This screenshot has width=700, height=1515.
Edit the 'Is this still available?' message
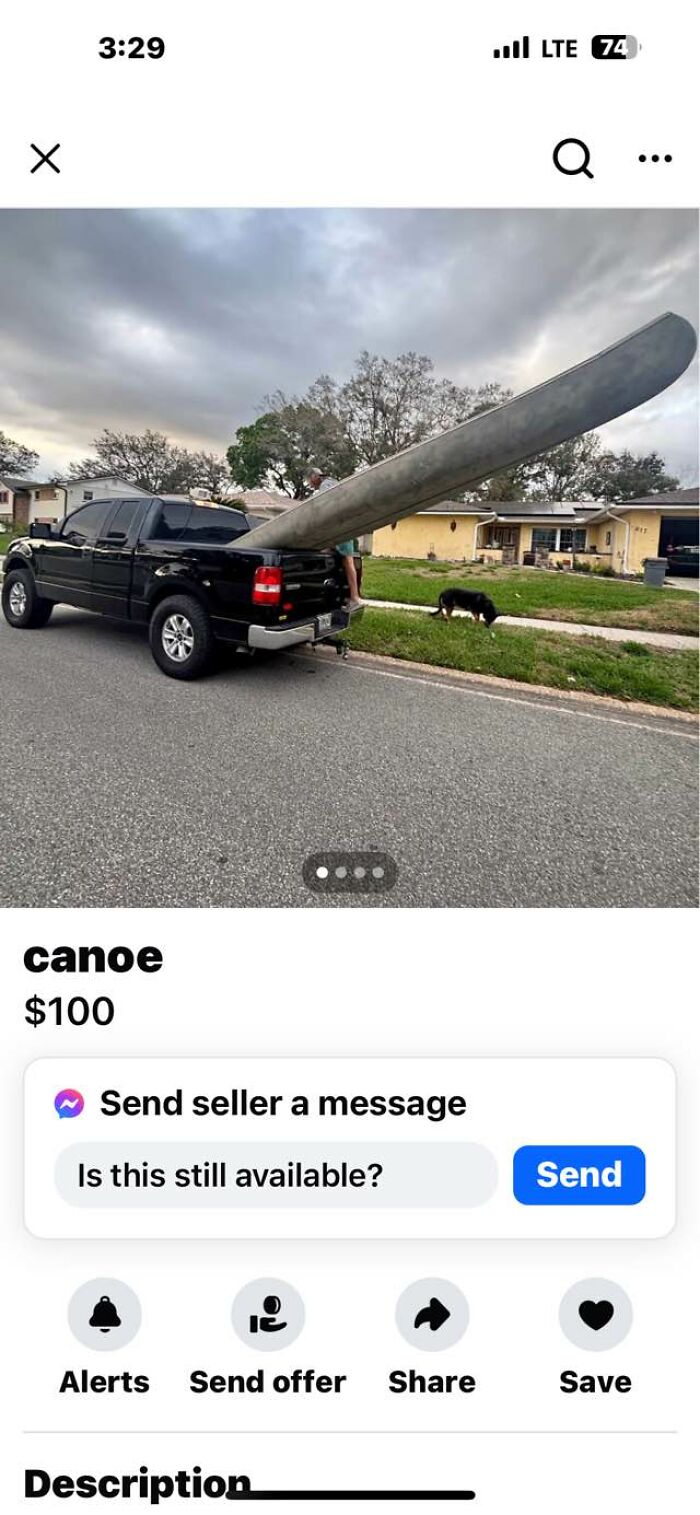[275, 1175]
